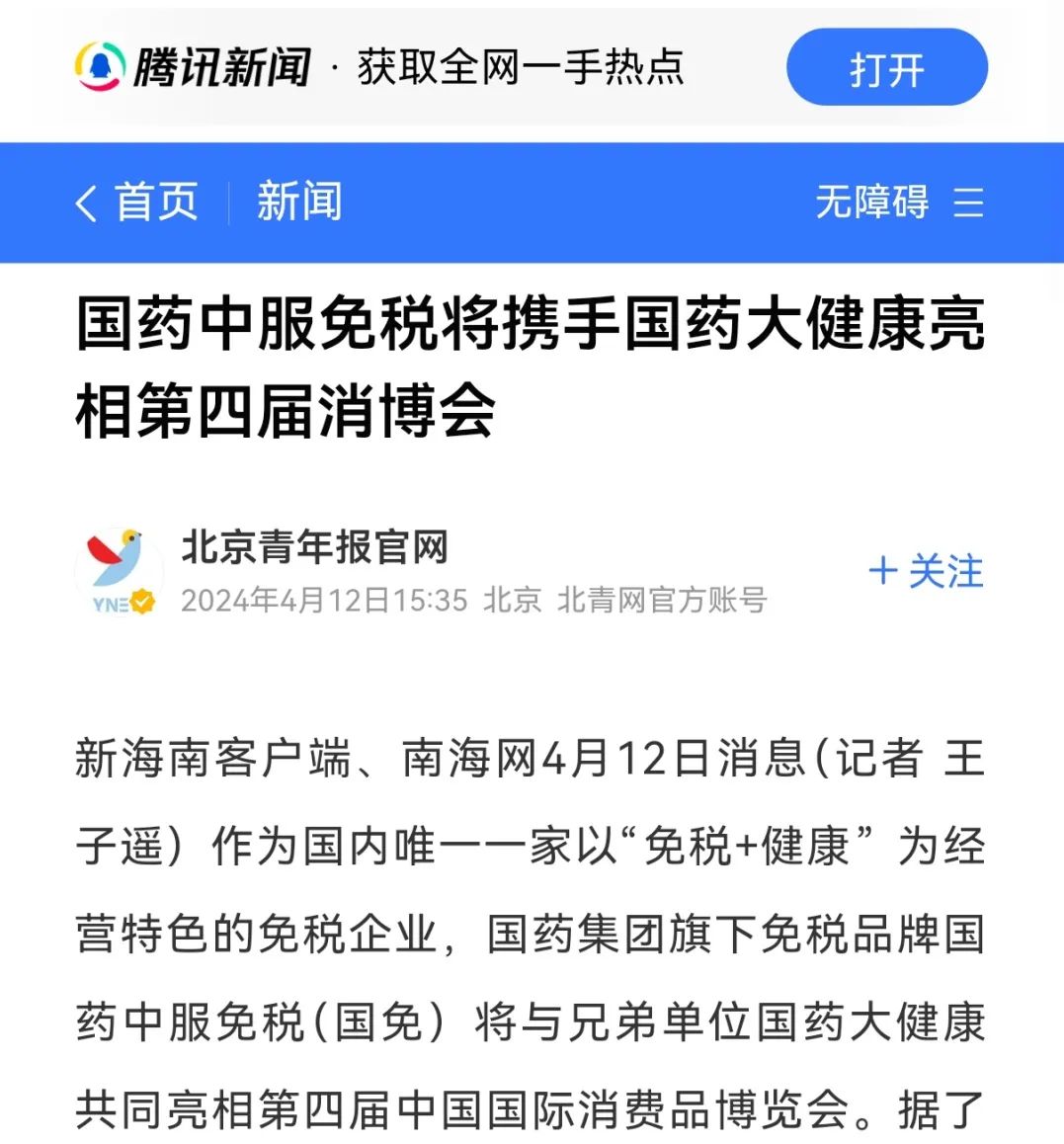Enable 无障碍 accessibility mode
The height and width of the screenshot is (1144, 1064).
point(871,203)
